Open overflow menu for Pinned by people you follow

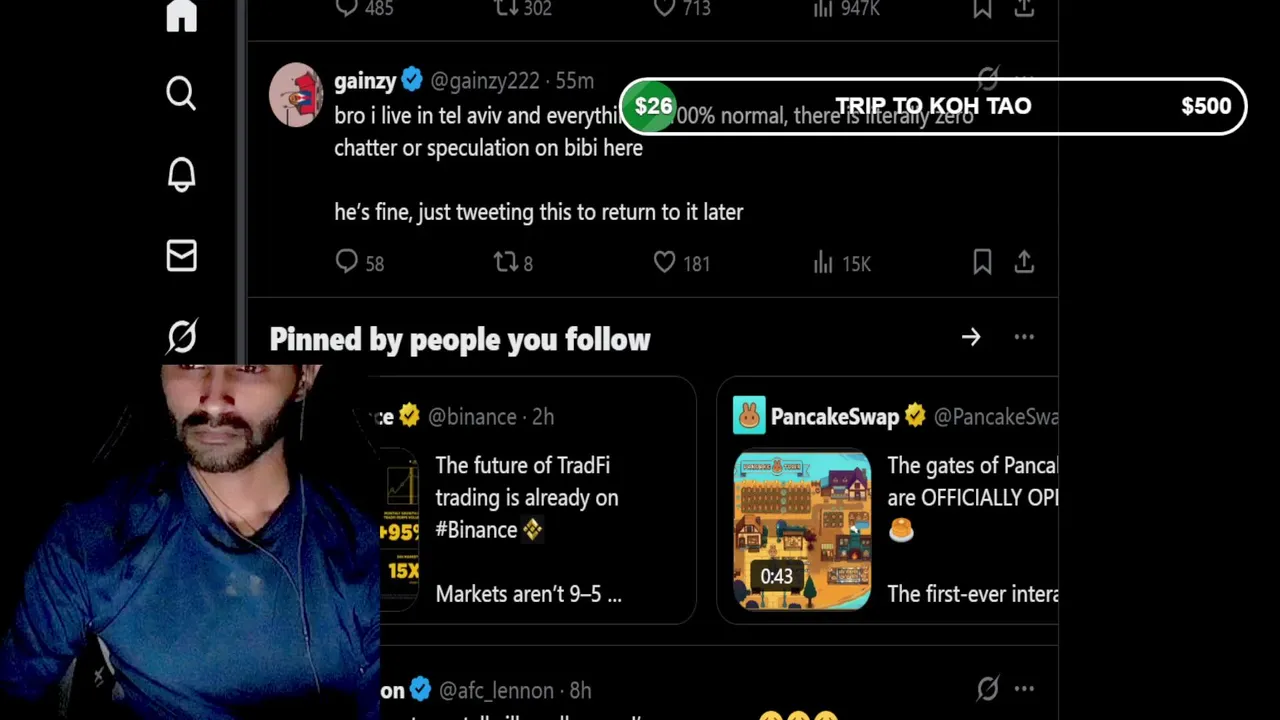click(1024, 337)
